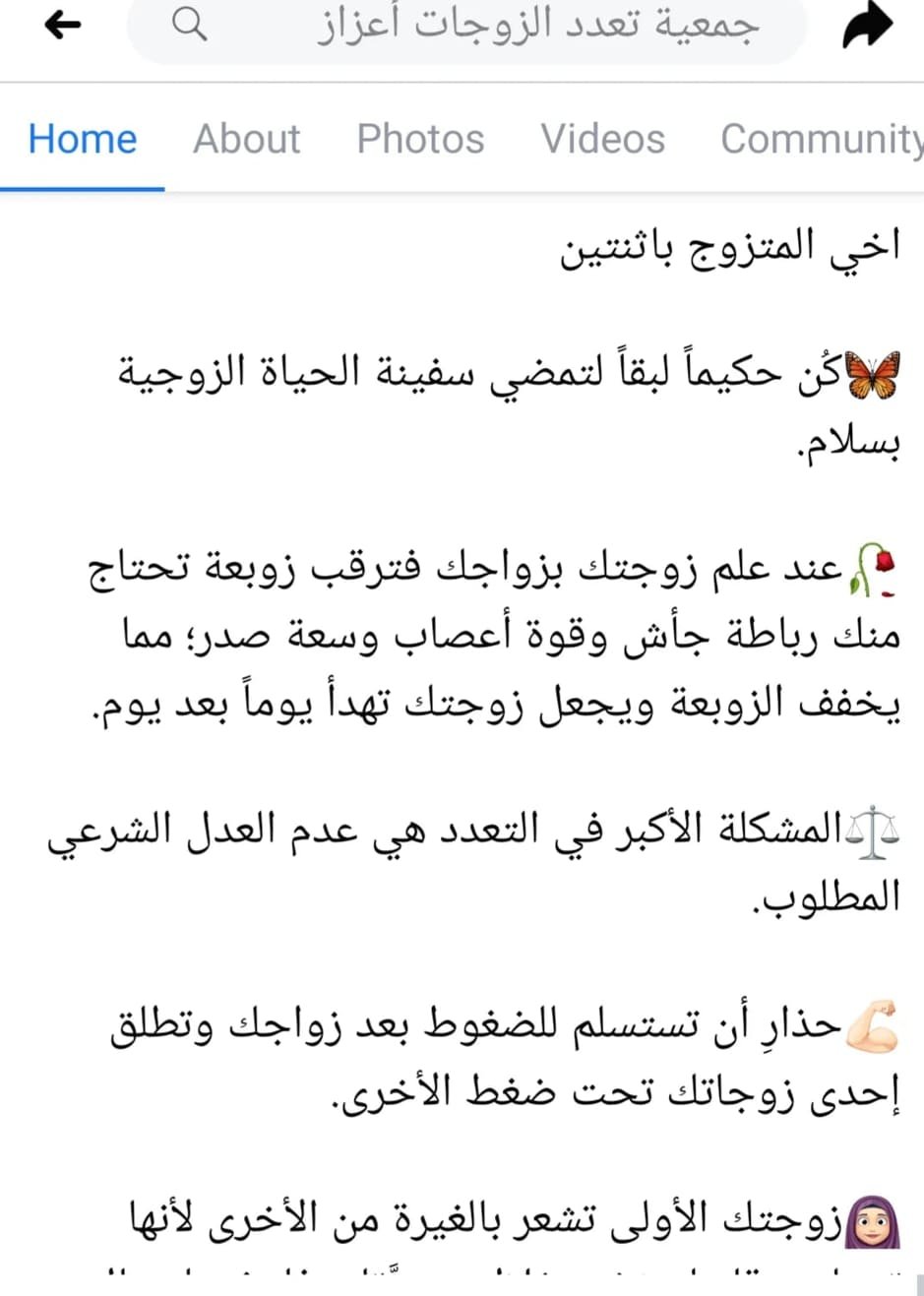Tap the search field with the page name

click(x=467, y=27)
